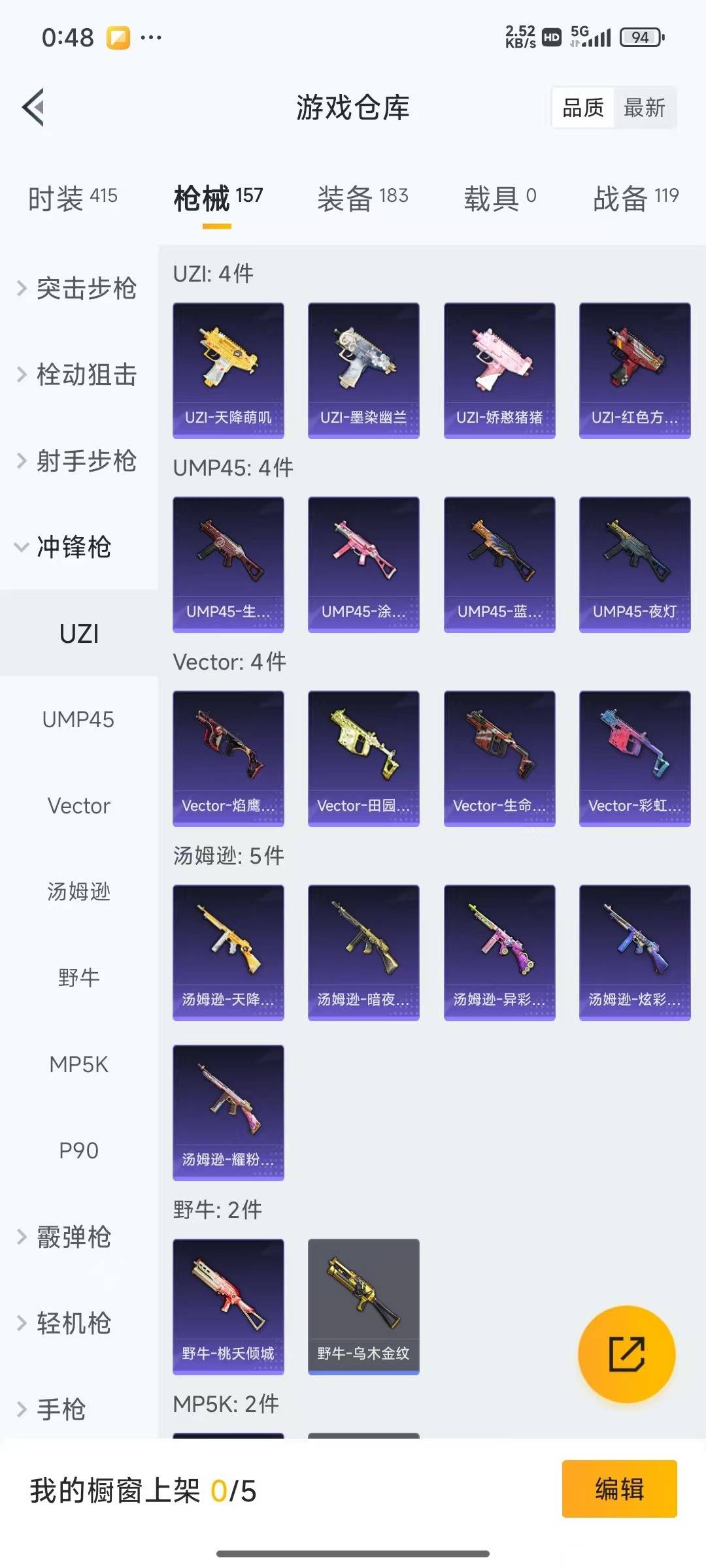Open the 野牛-乌木金纹 item

click(363, 1307)
